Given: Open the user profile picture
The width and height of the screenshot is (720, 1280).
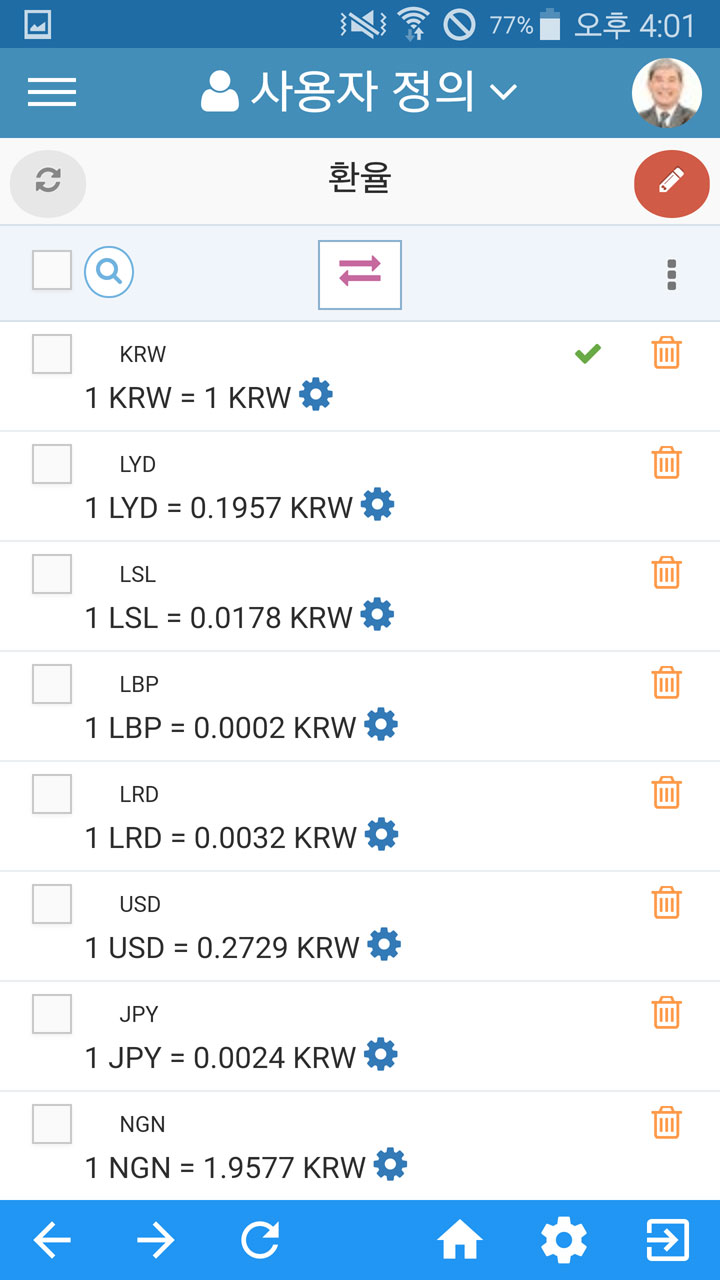Looking at the screenshot, I should (667, 94).
